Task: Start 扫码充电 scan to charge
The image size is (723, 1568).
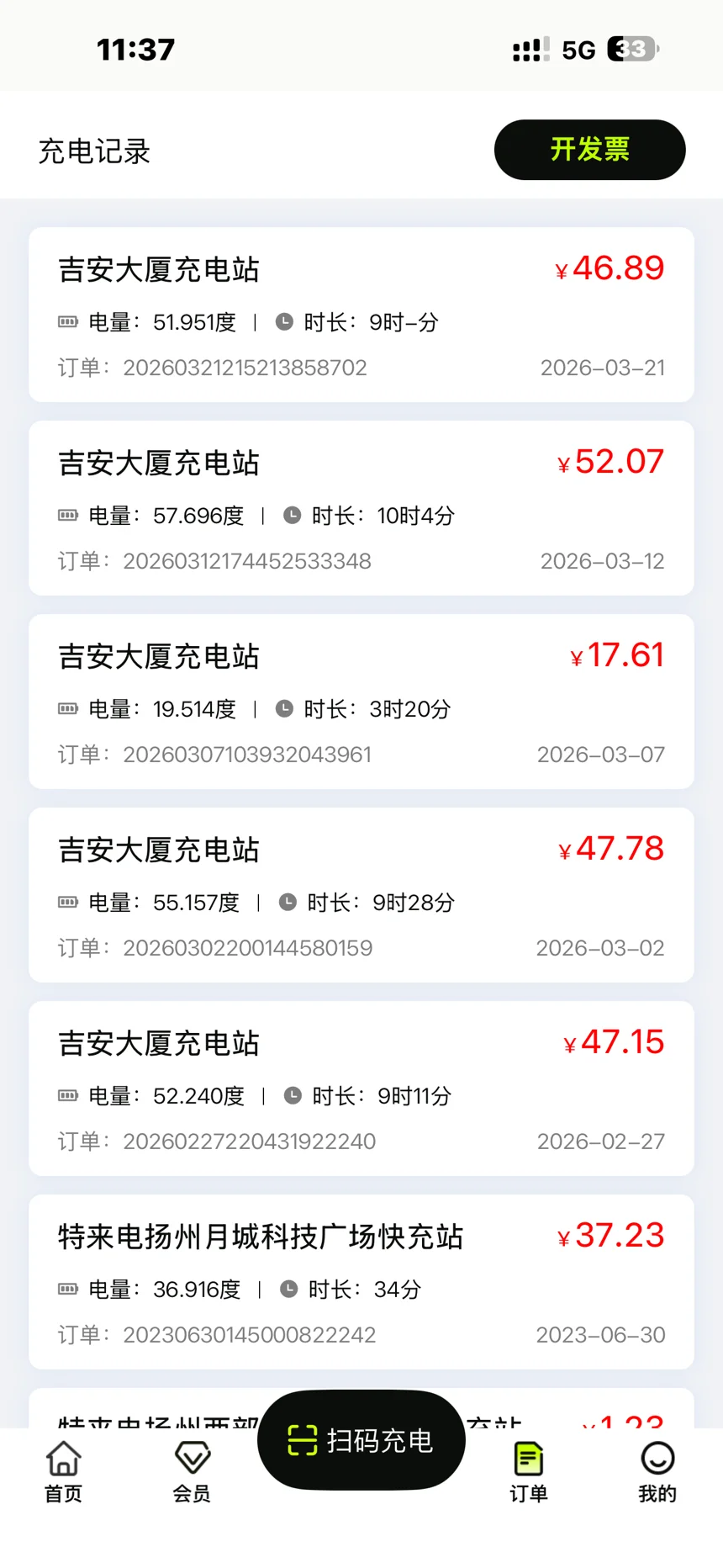Action: tap(361, 1440)
